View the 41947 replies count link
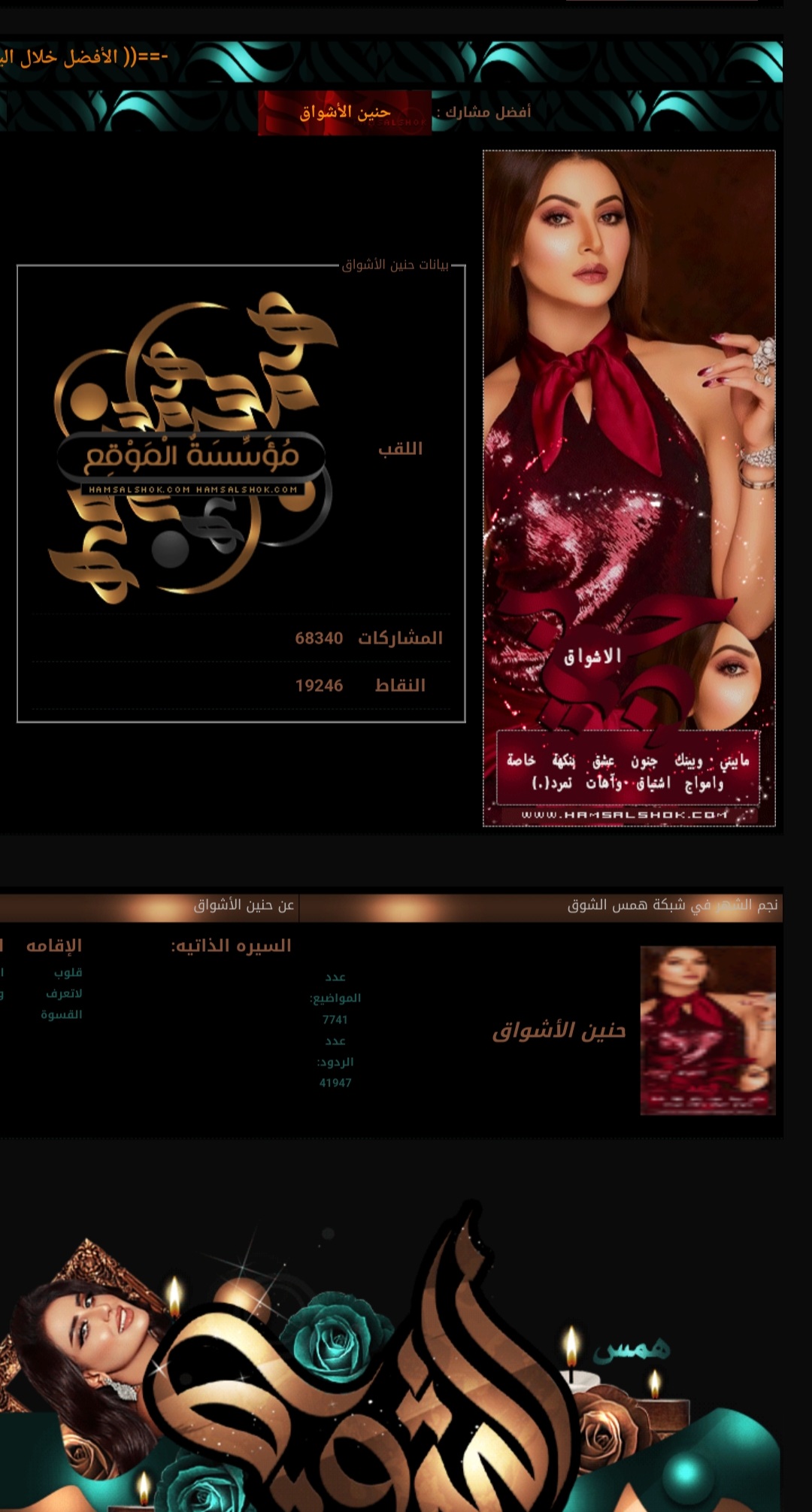The image size is (812, 1512). point(335,1083)
